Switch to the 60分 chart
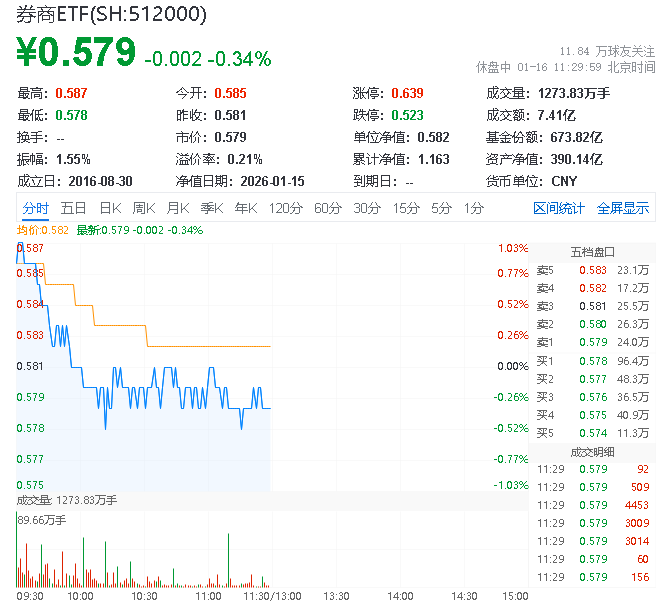This screenshot has width=656, height=615. [x=328, y=208]
